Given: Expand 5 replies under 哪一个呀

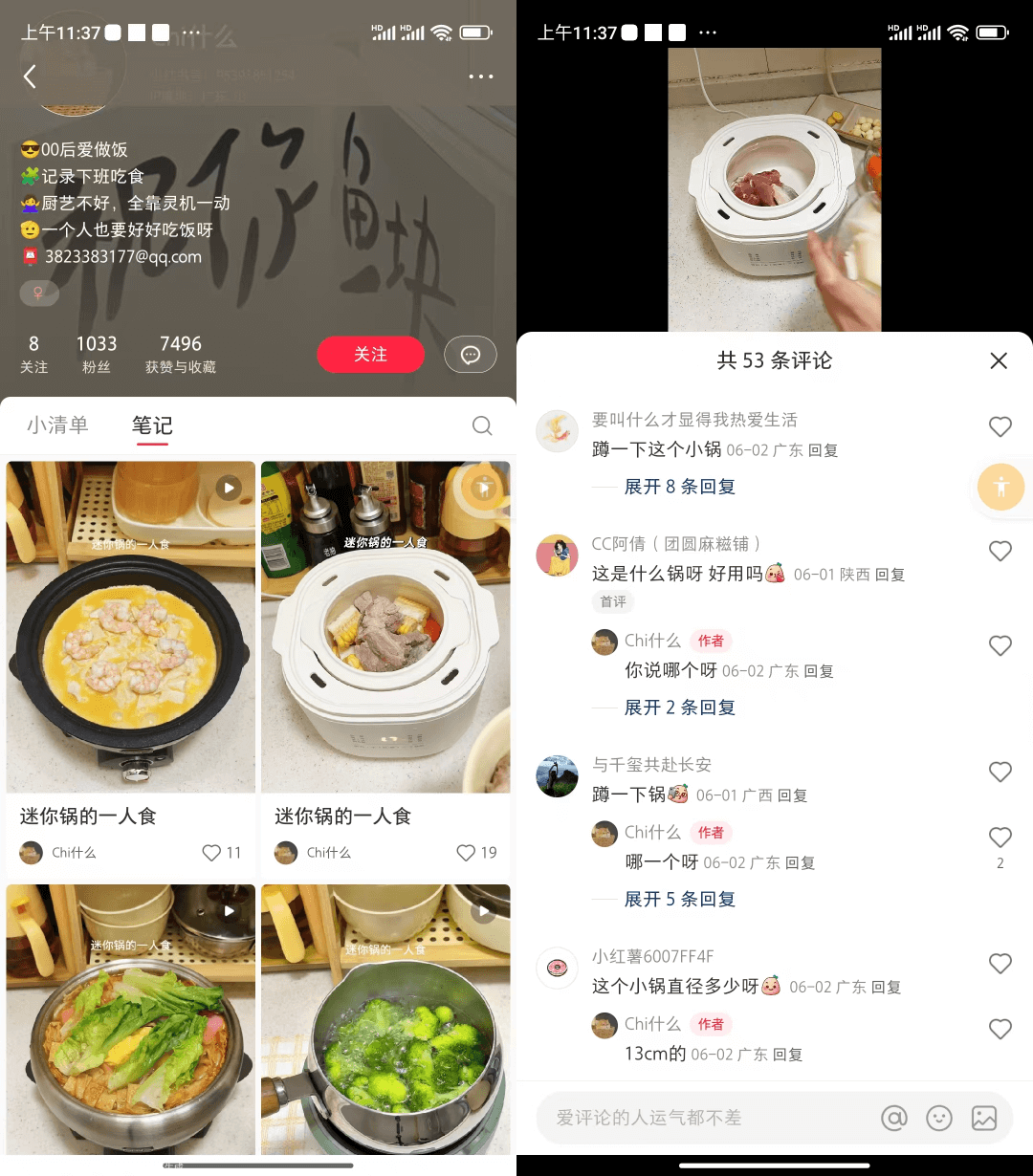Looking at the screenshot, I should pyautogui.click(x=679, y=899).
